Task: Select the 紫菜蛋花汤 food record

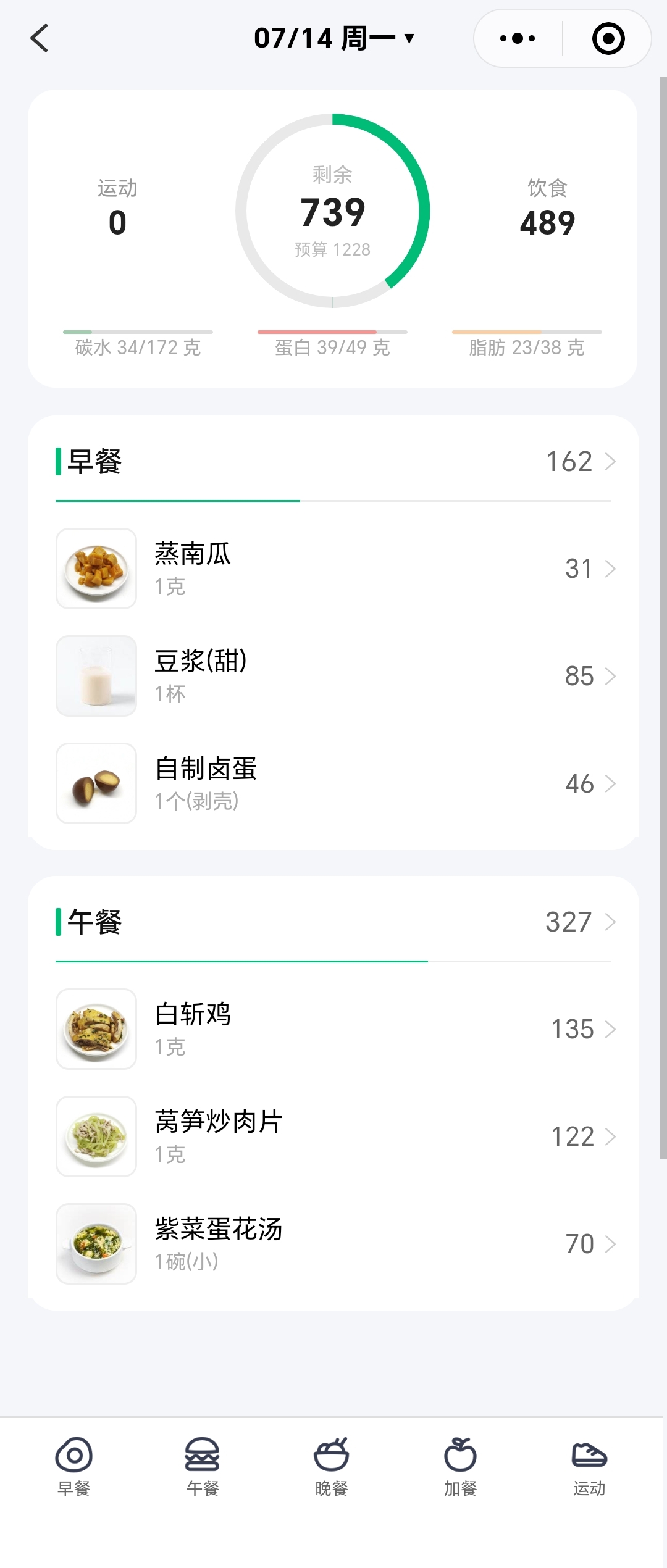Action: (333, 1244)
